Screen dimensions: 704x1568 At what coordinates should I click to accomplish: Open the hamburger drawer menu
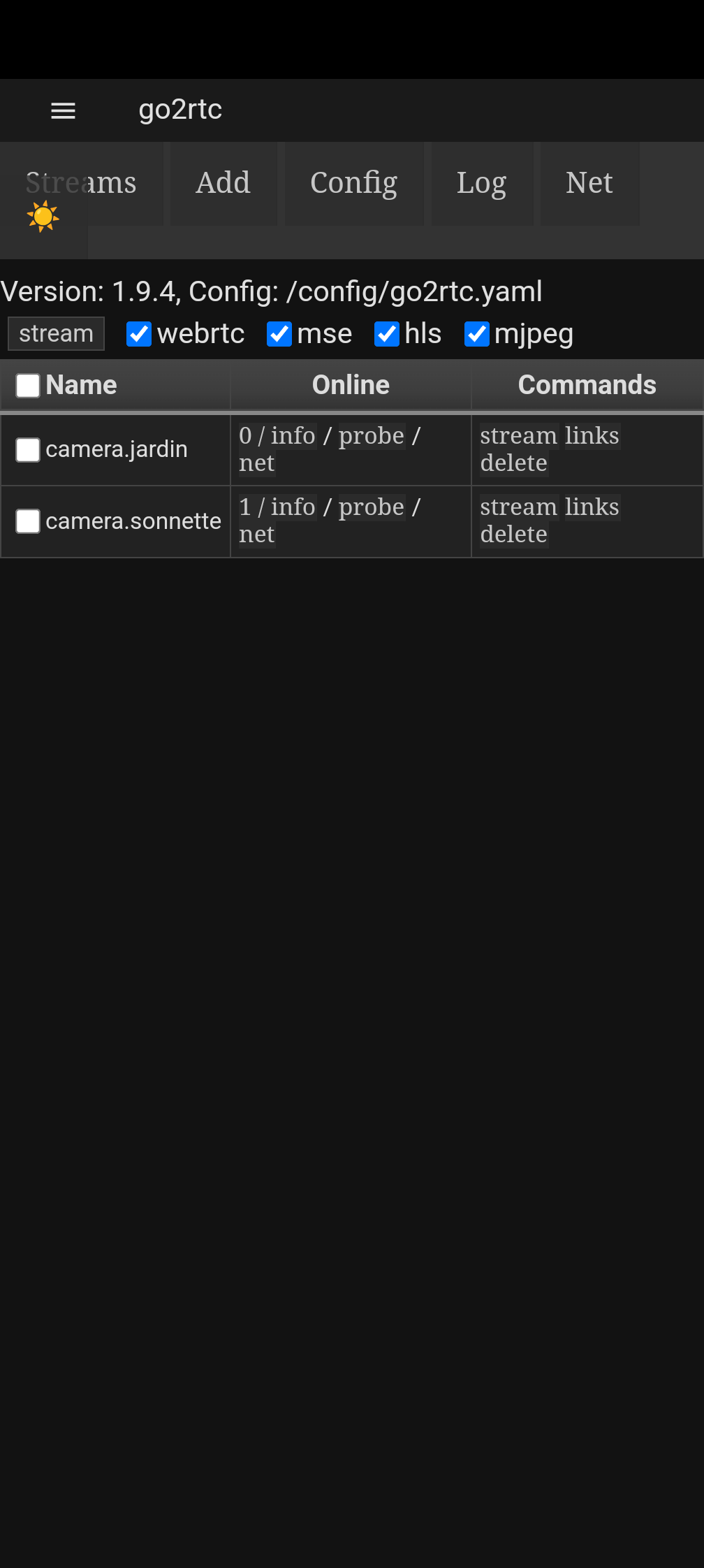coord(63,110)
